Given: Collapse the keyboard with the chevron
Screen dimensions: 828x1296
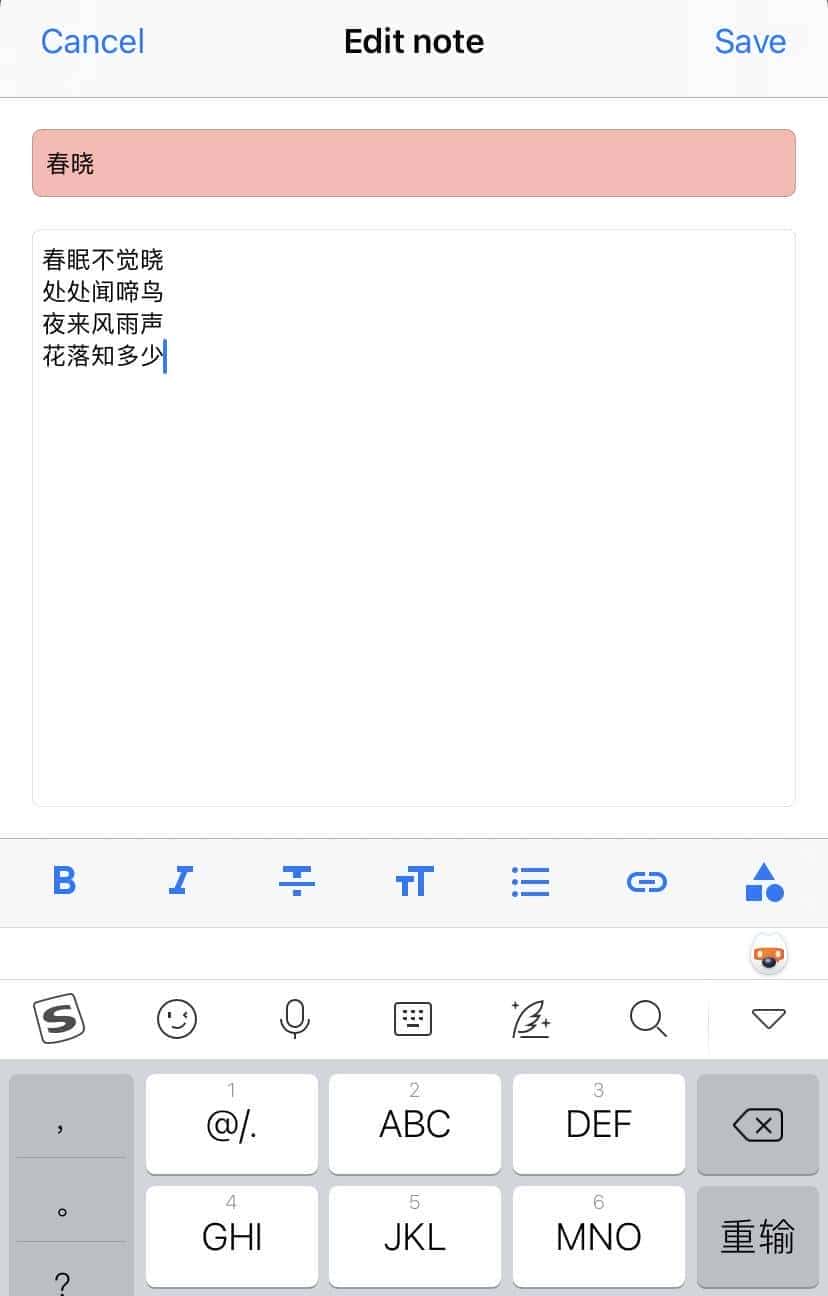Looking at the screenshot, I should (x=768, y=1019).
